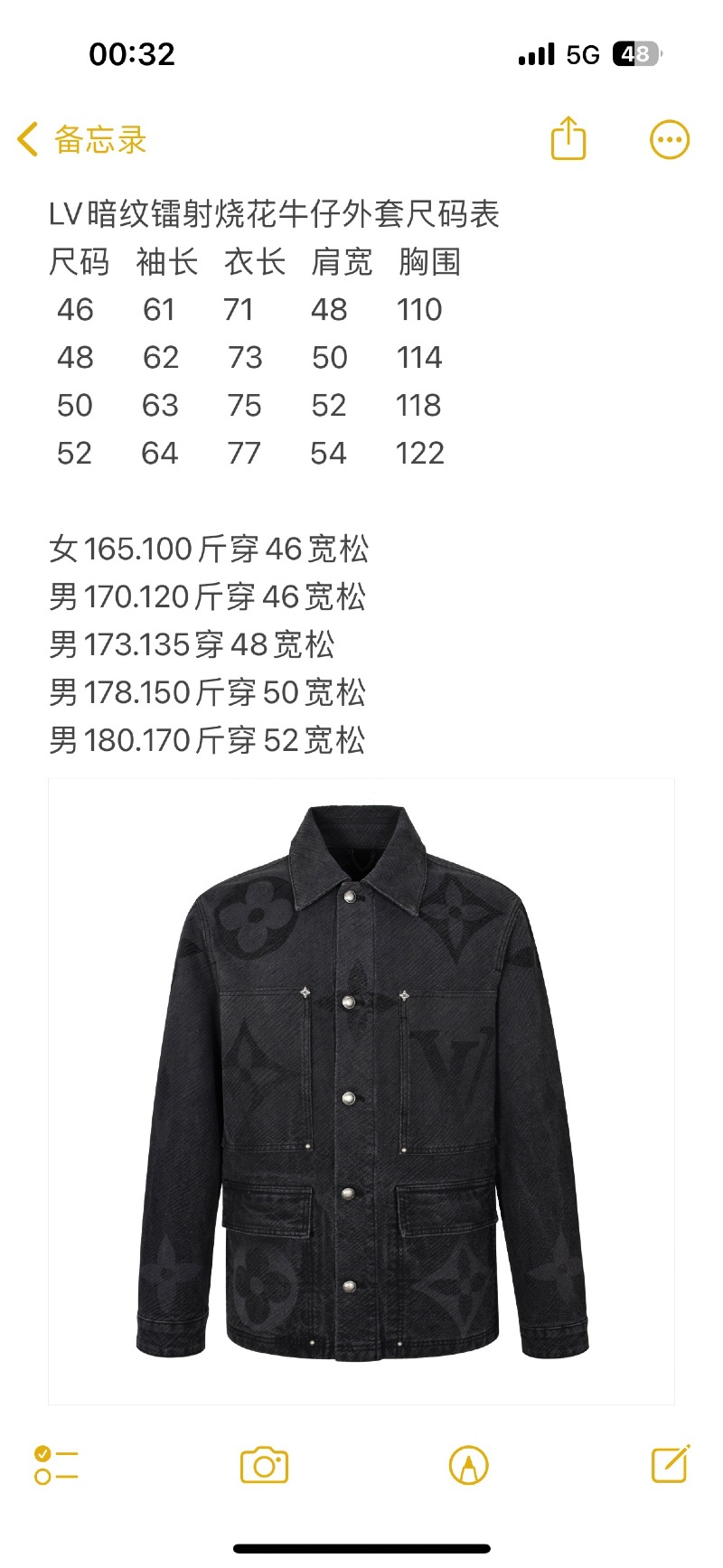Open the black denim jacket image
This screenshot has width=723, height=1568.
(x=361, y=1091)
